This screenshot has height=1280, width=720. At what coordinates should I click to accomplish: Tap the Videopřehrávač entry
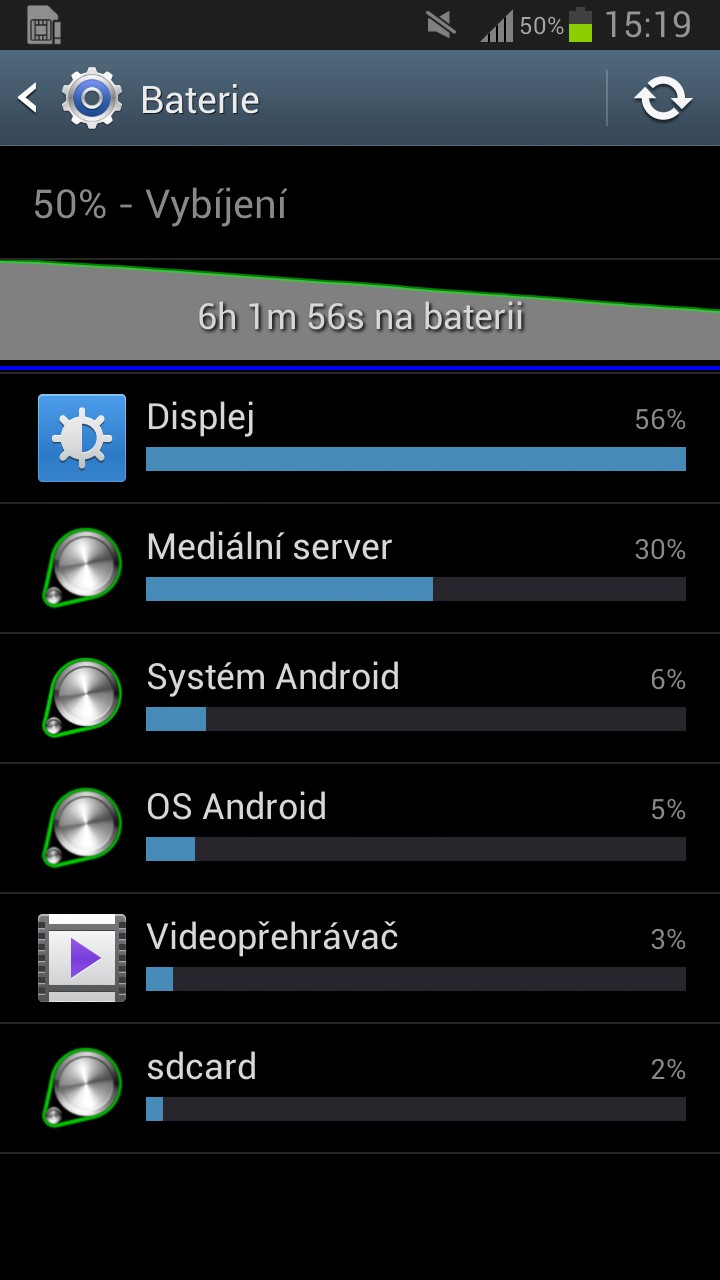coord(360,958)
